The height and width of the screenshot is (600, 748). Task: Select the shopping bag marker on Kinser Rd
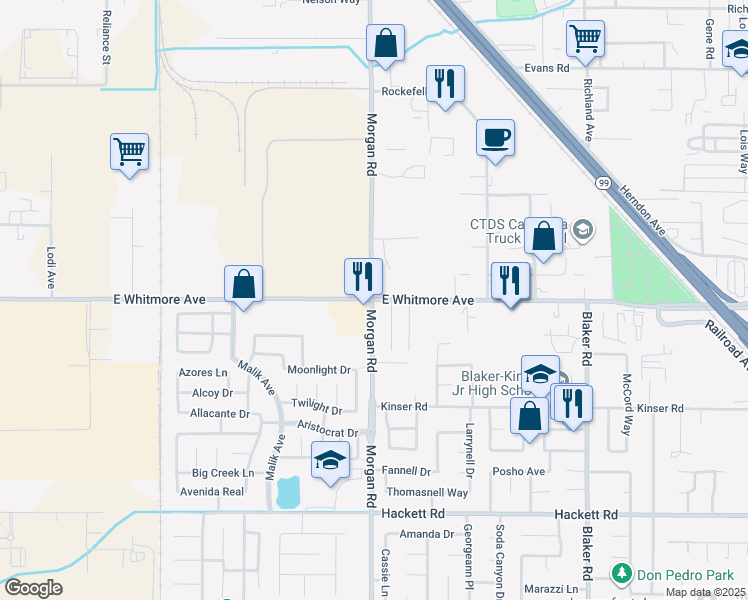tap(528, 416)
